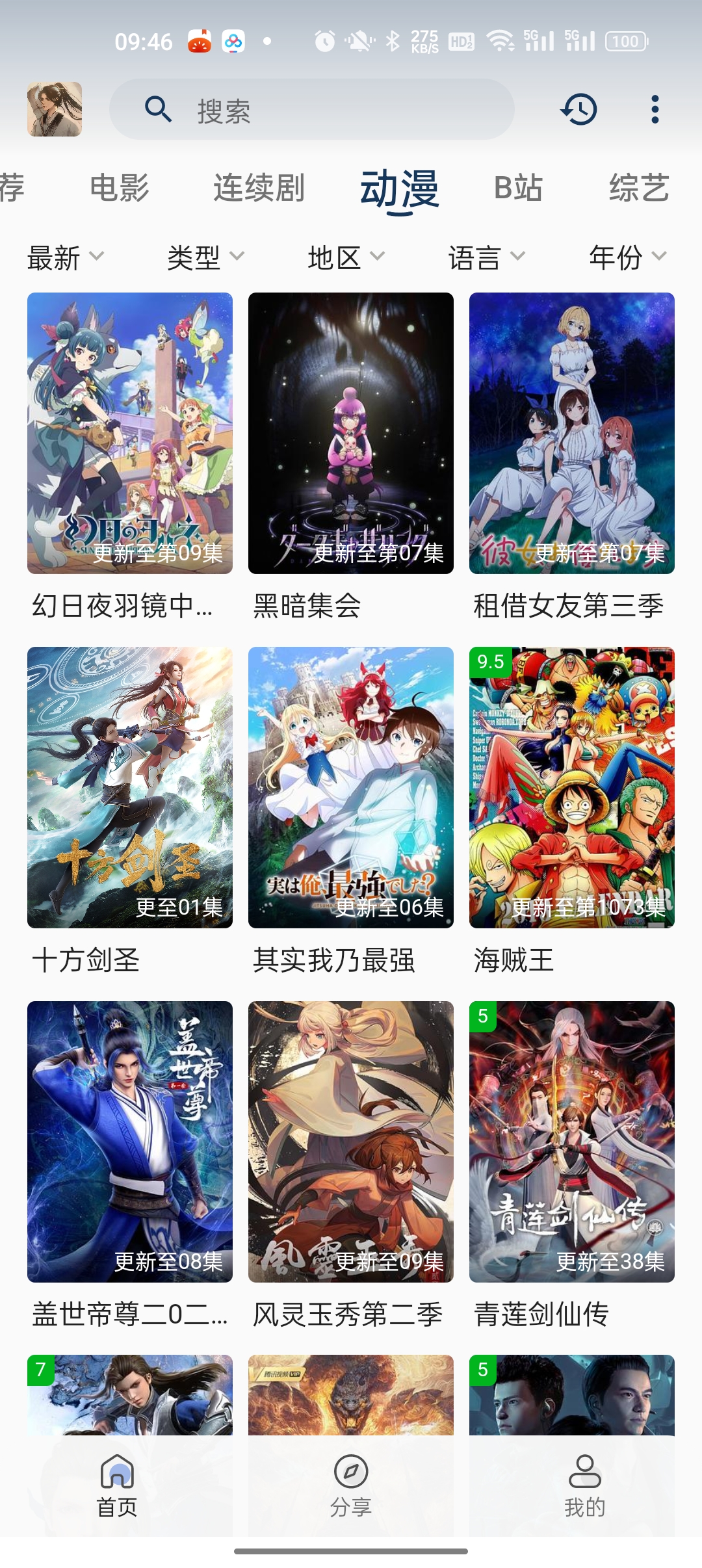Open the three-dot overflow menu

655,109
